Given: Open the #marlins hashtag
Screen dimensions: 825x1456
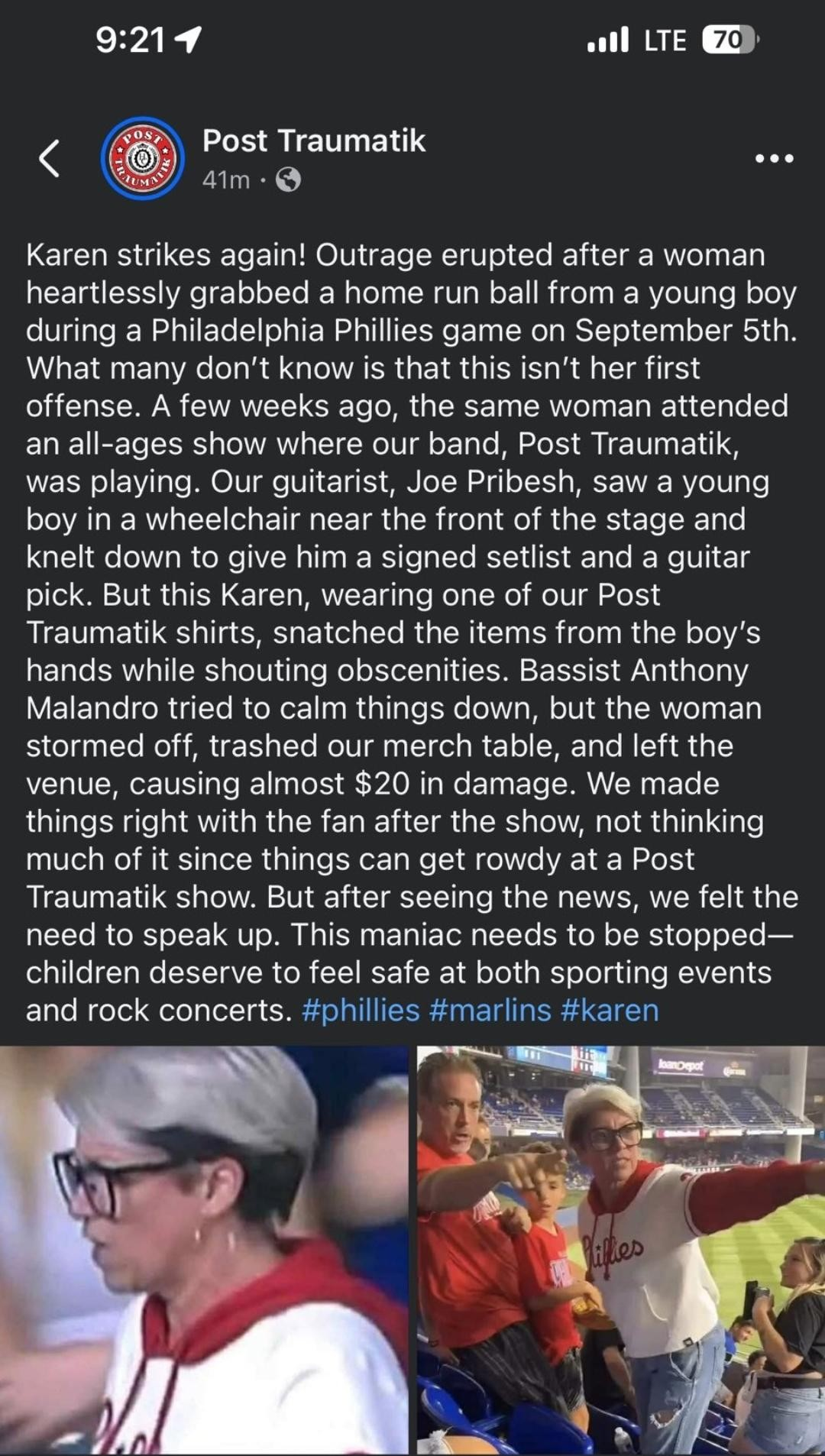Looking at the screenshot, I should click(490, 1010).
